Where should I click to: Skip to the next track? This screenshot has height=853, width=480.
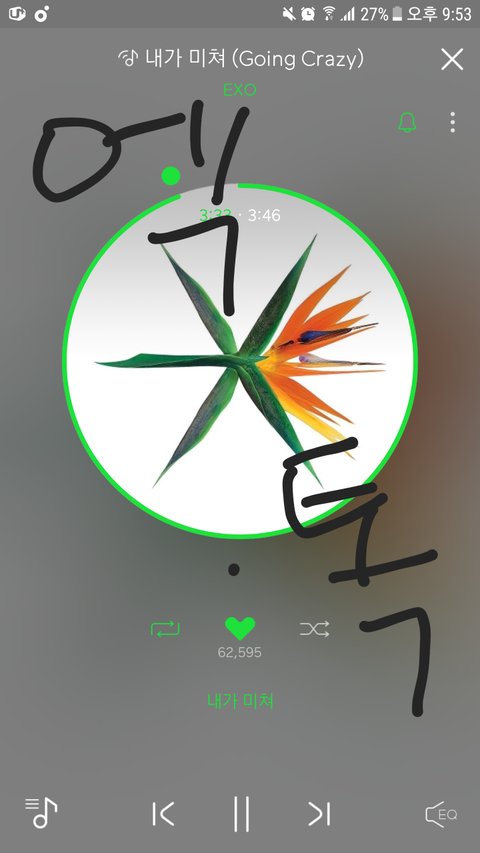click(319, 814)
